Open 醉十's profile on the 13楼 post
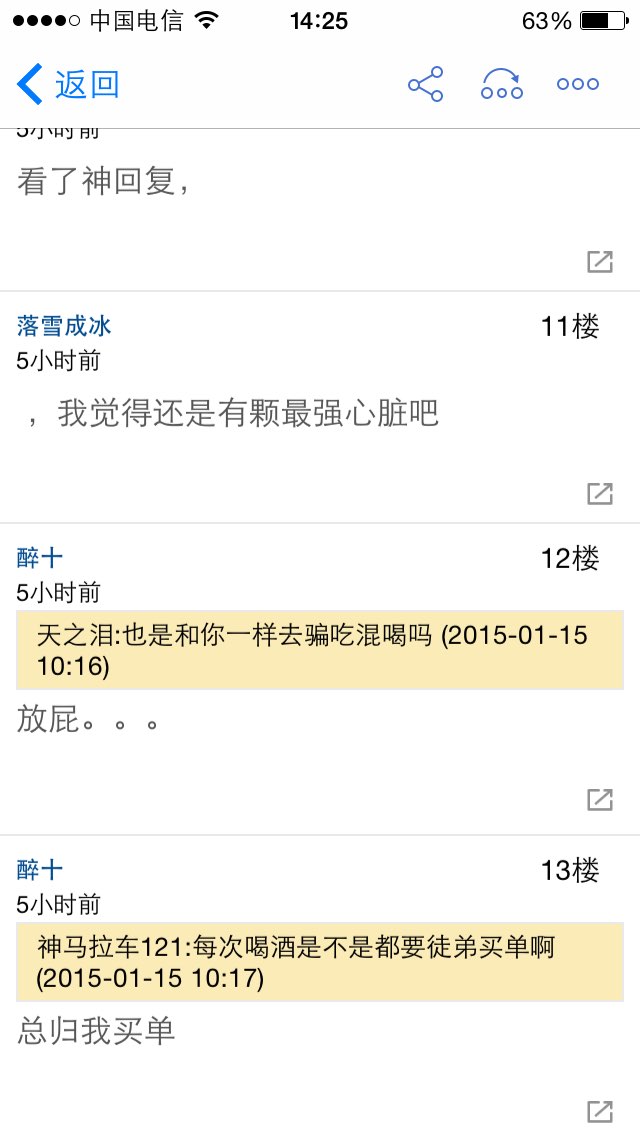The height and width of the screenshot is (1136, 640). click(x=40, y=869)
